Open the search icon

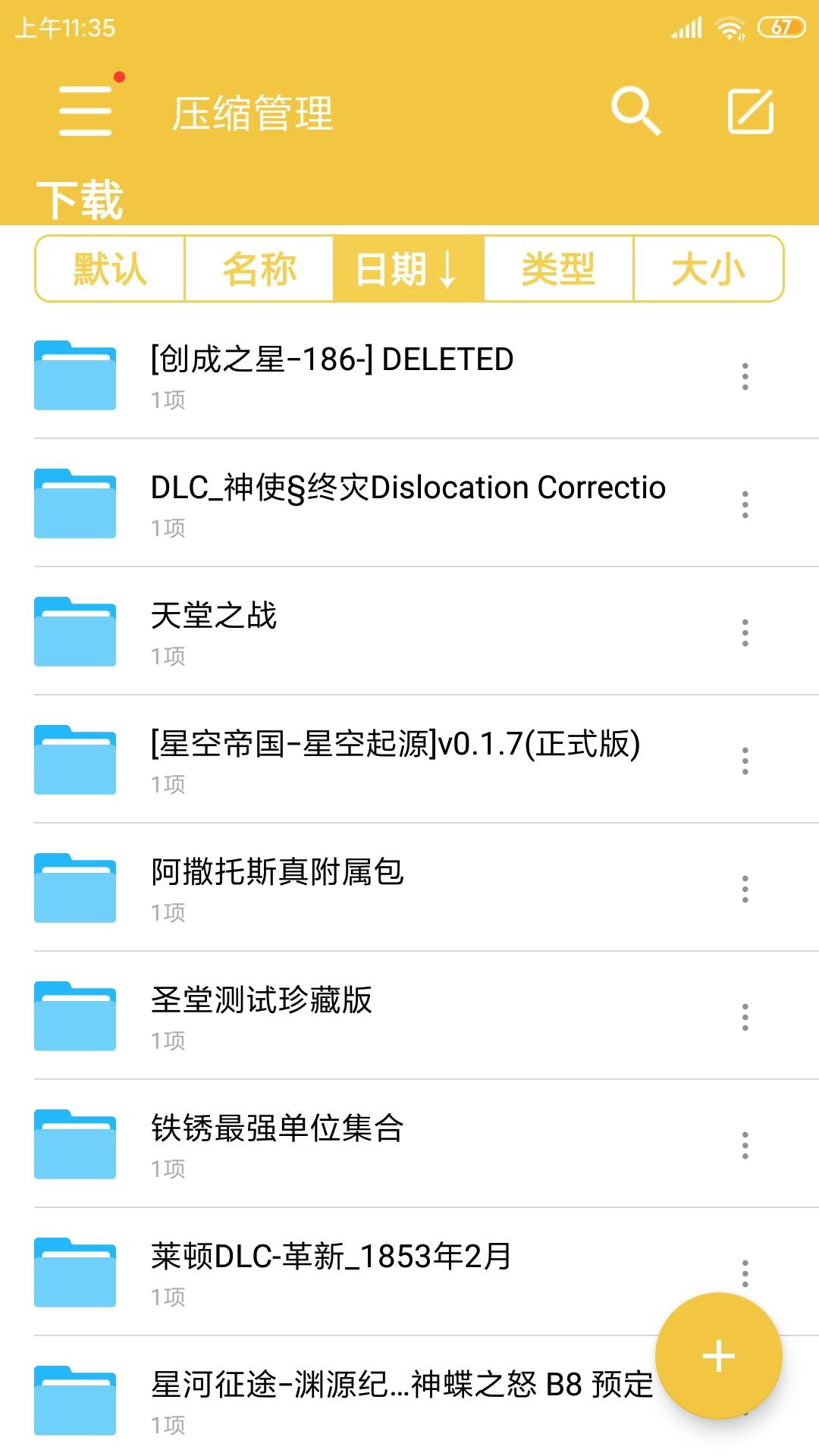[635, 111]
